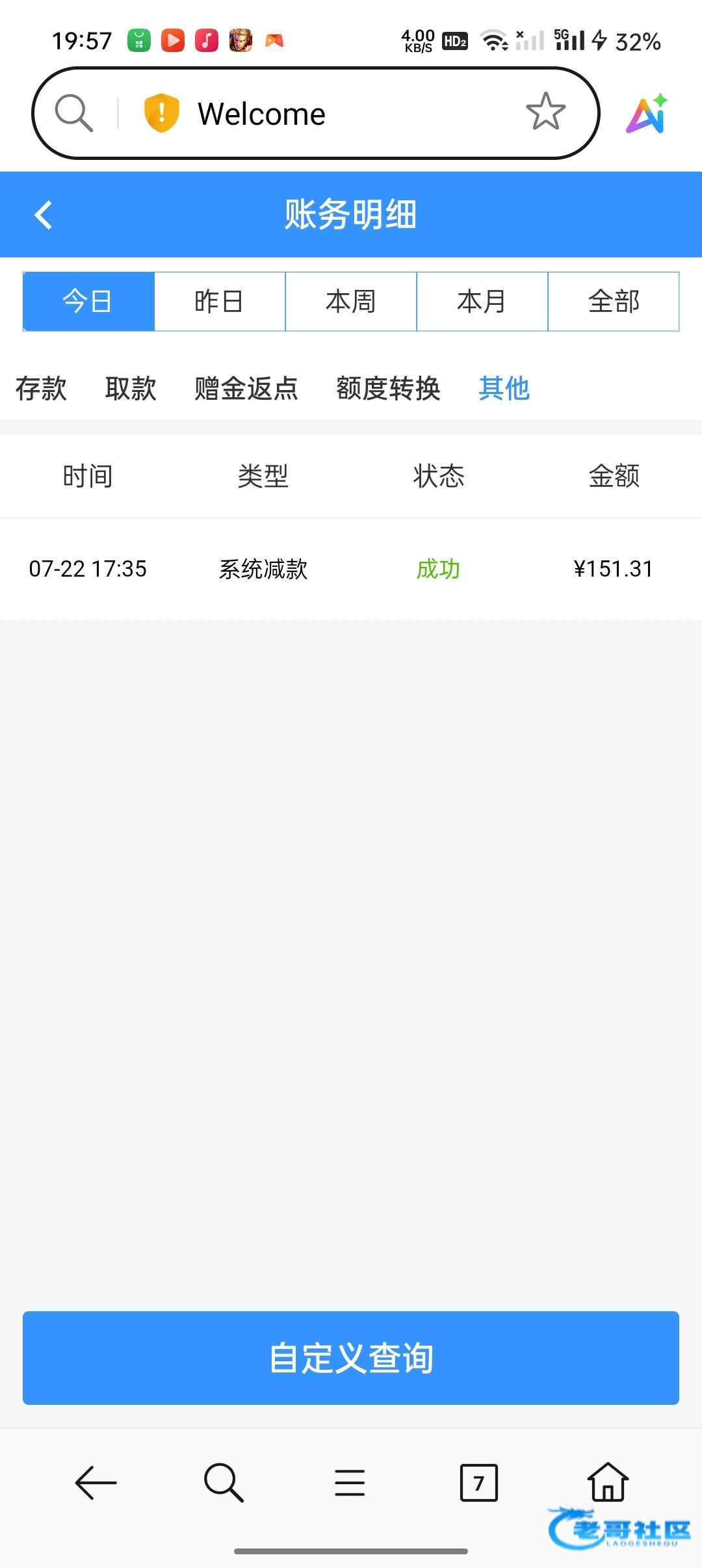
Task: Open the 取款 category
Action: [x=131, y=389]
